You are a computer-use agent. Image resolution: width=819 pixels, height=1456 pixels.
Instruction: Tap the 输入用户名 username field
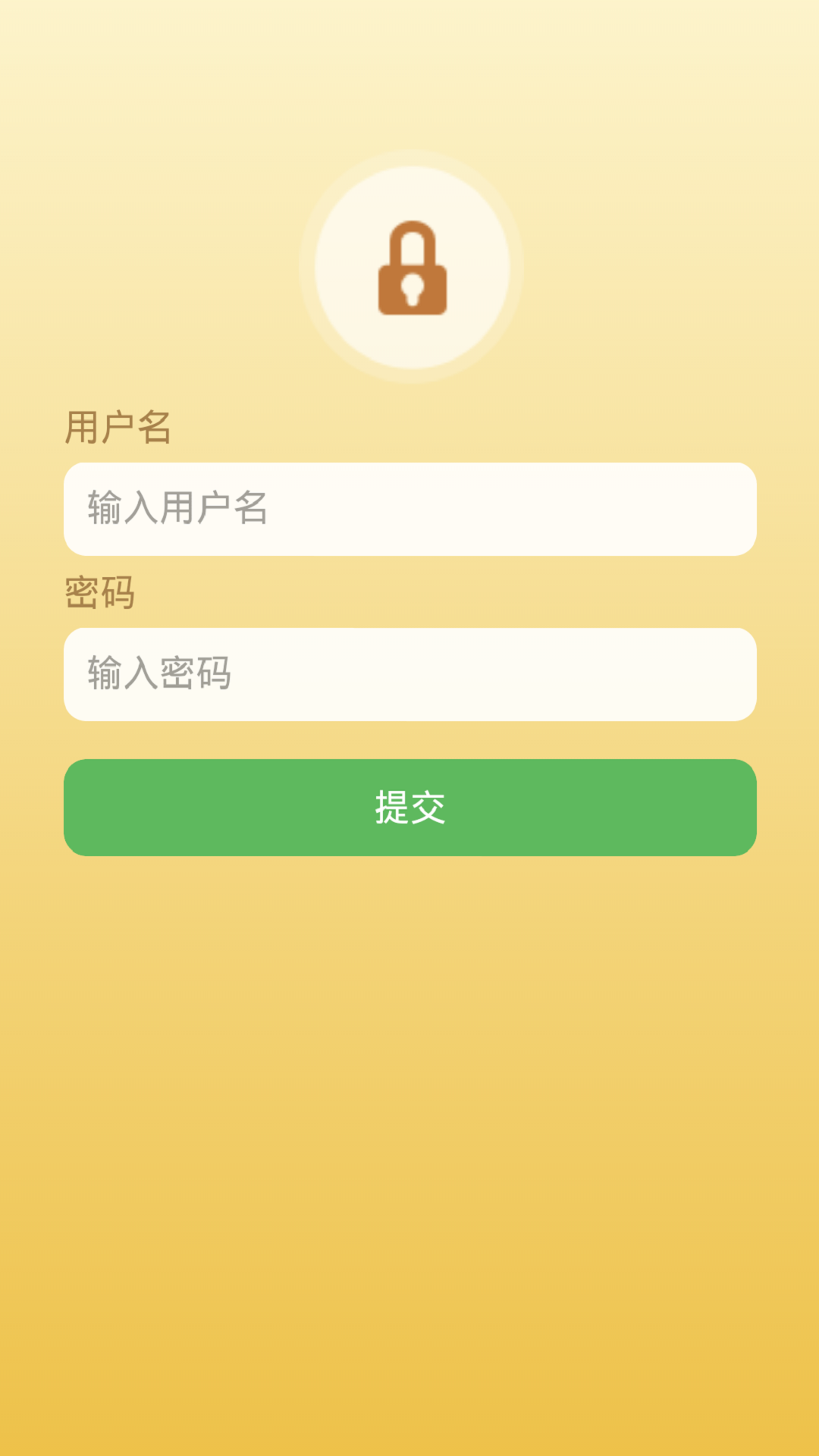[409, 509]
